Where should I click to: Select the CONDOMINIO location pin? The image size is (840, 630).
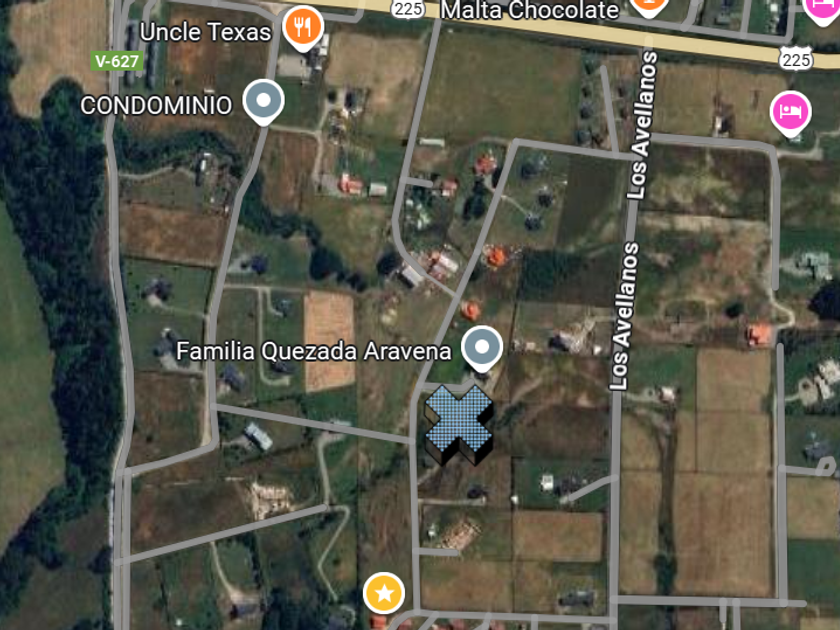pyautogui.click(x=264, y=101)
